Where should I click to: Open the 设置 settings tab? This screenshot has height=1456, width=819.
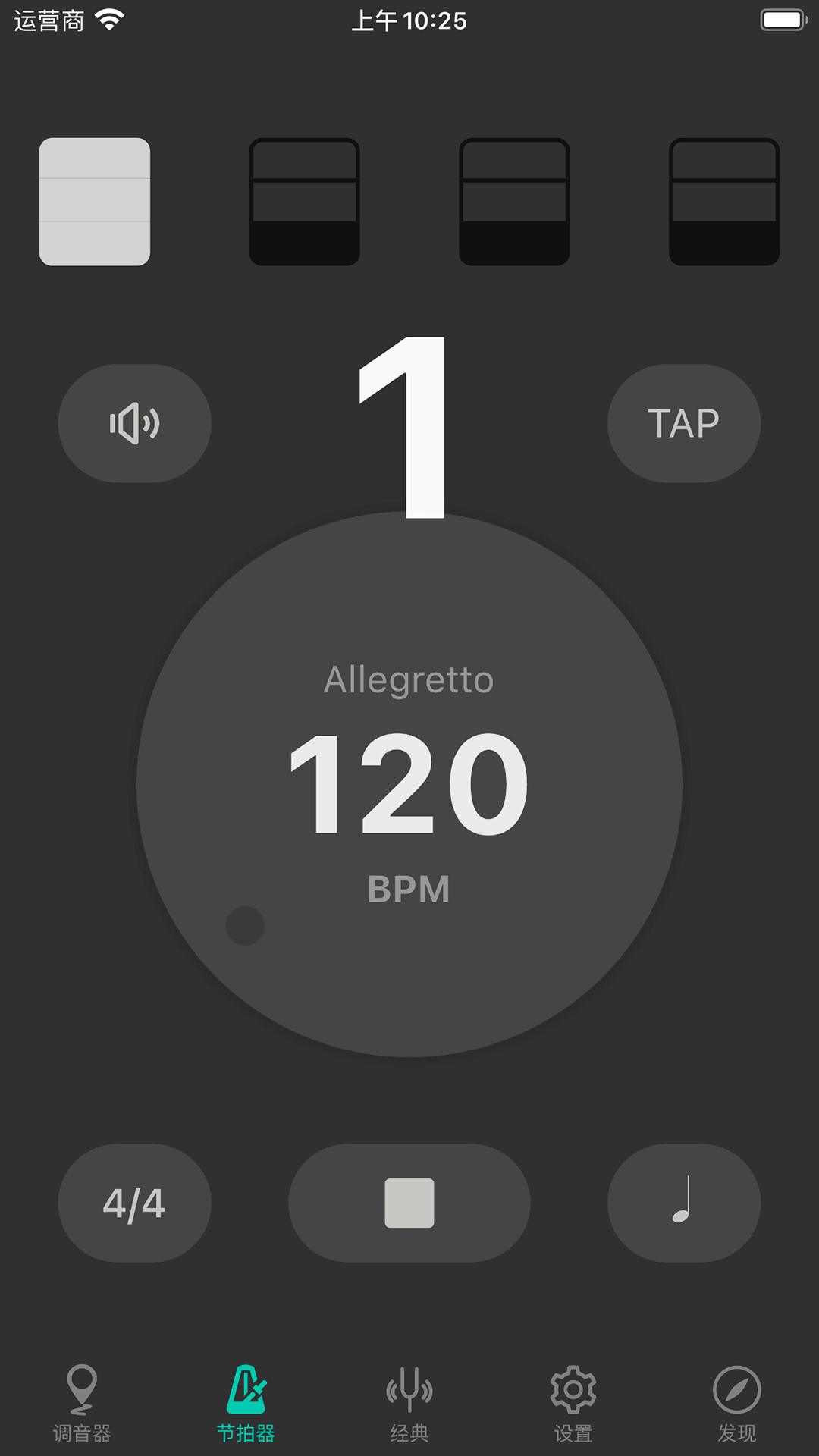coord(573,1403)
